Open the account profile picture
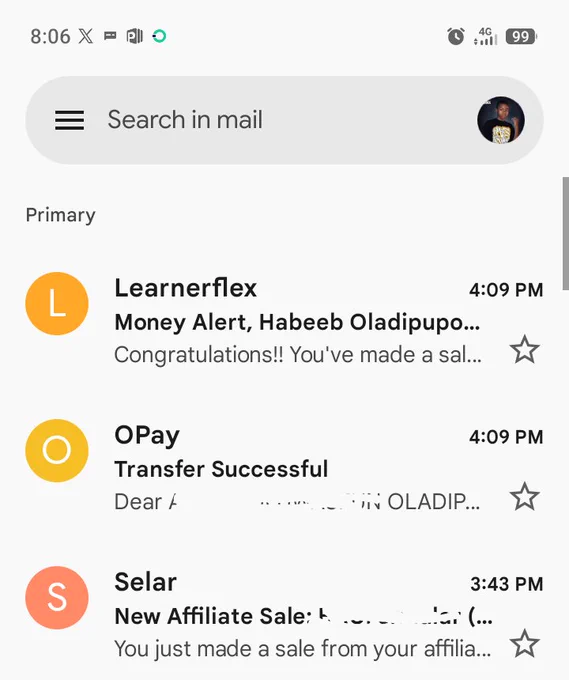Image resolution: width=569 pixels, height=680 pixels. (x=501, y=120)
